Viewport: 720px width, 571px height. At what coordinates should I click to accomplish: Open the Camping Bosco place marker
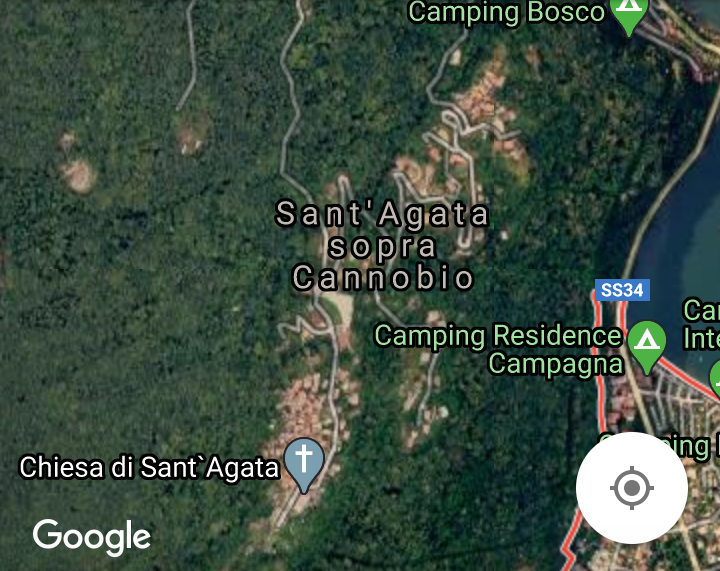tap(628, 12)
